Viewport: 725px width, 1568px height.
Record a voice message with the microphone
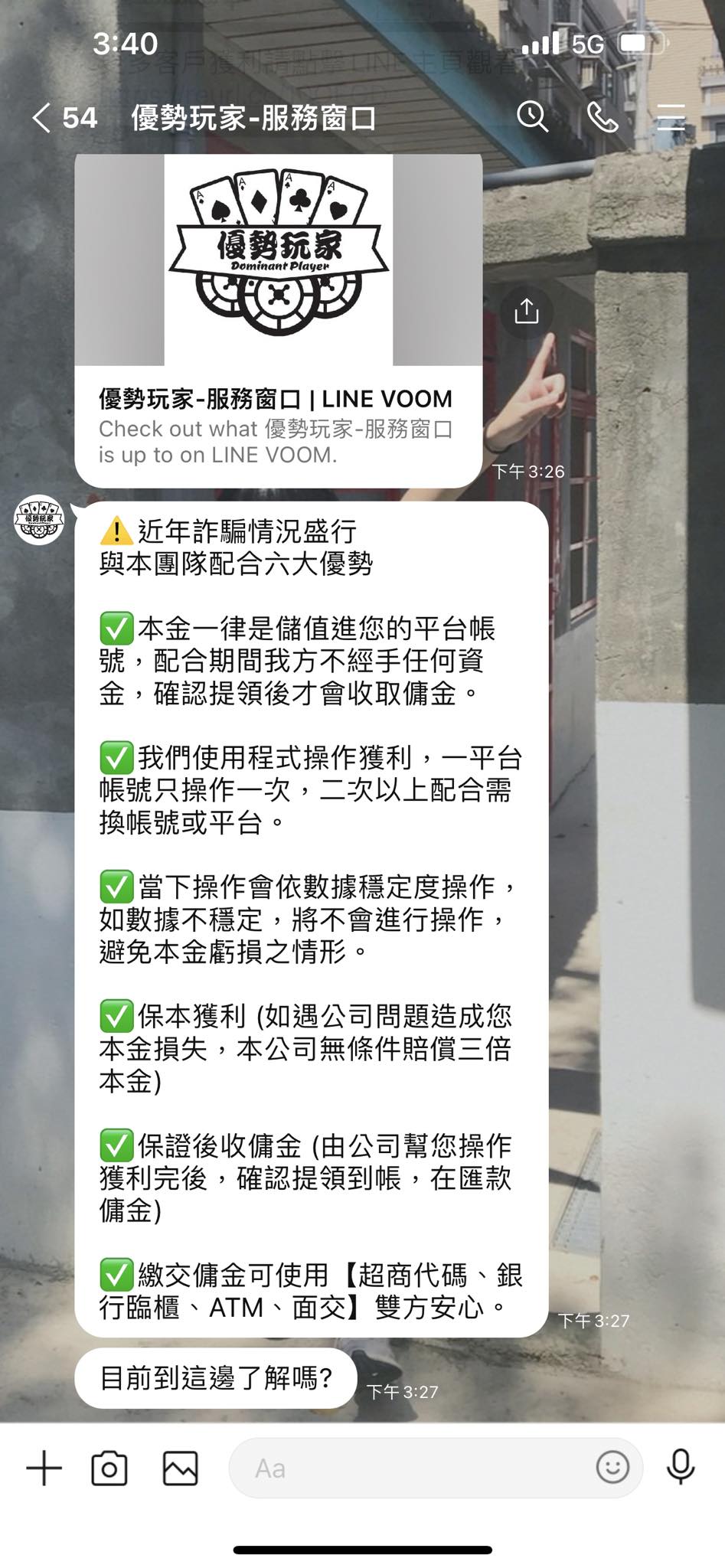tap(680, 1467)
